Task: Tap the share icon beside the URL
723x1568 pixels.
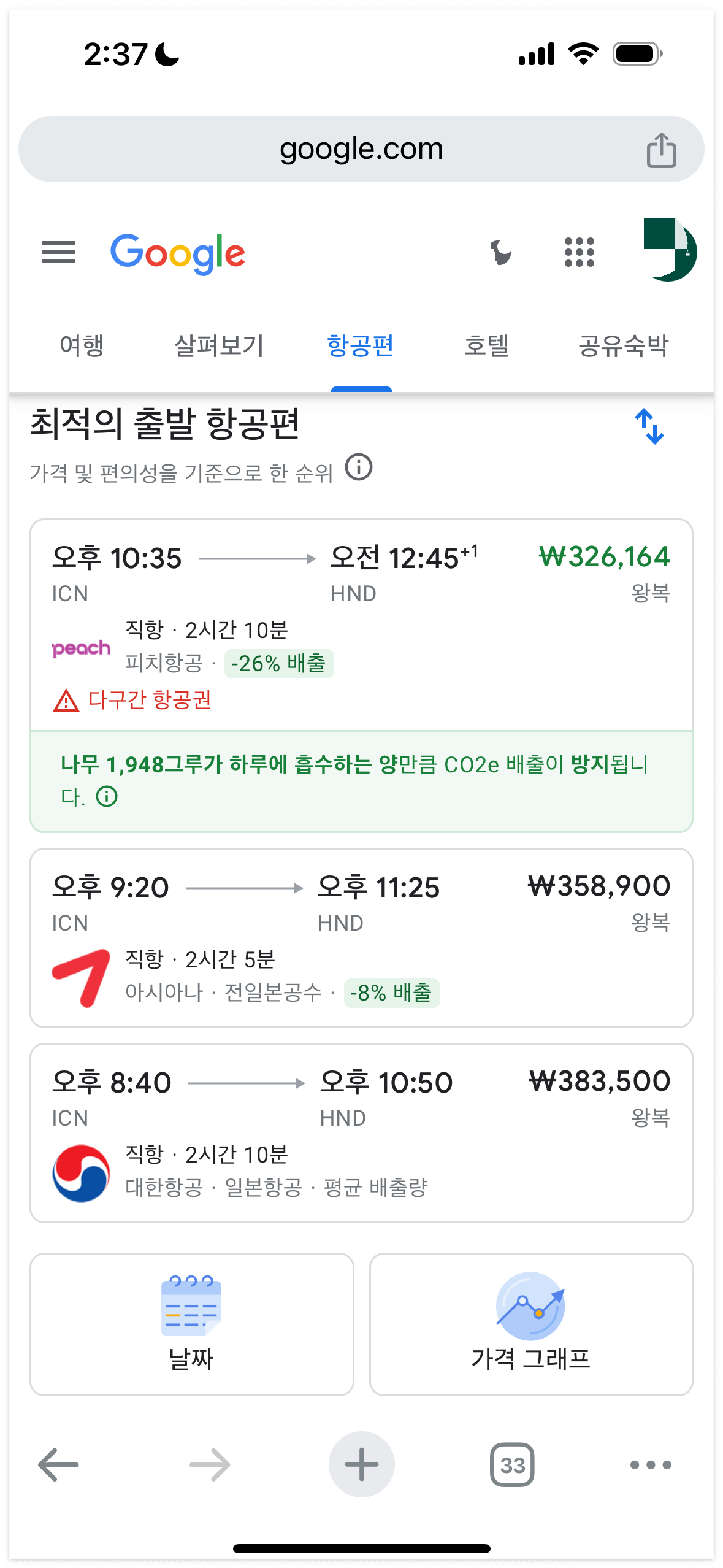Action: coord(661,148)
